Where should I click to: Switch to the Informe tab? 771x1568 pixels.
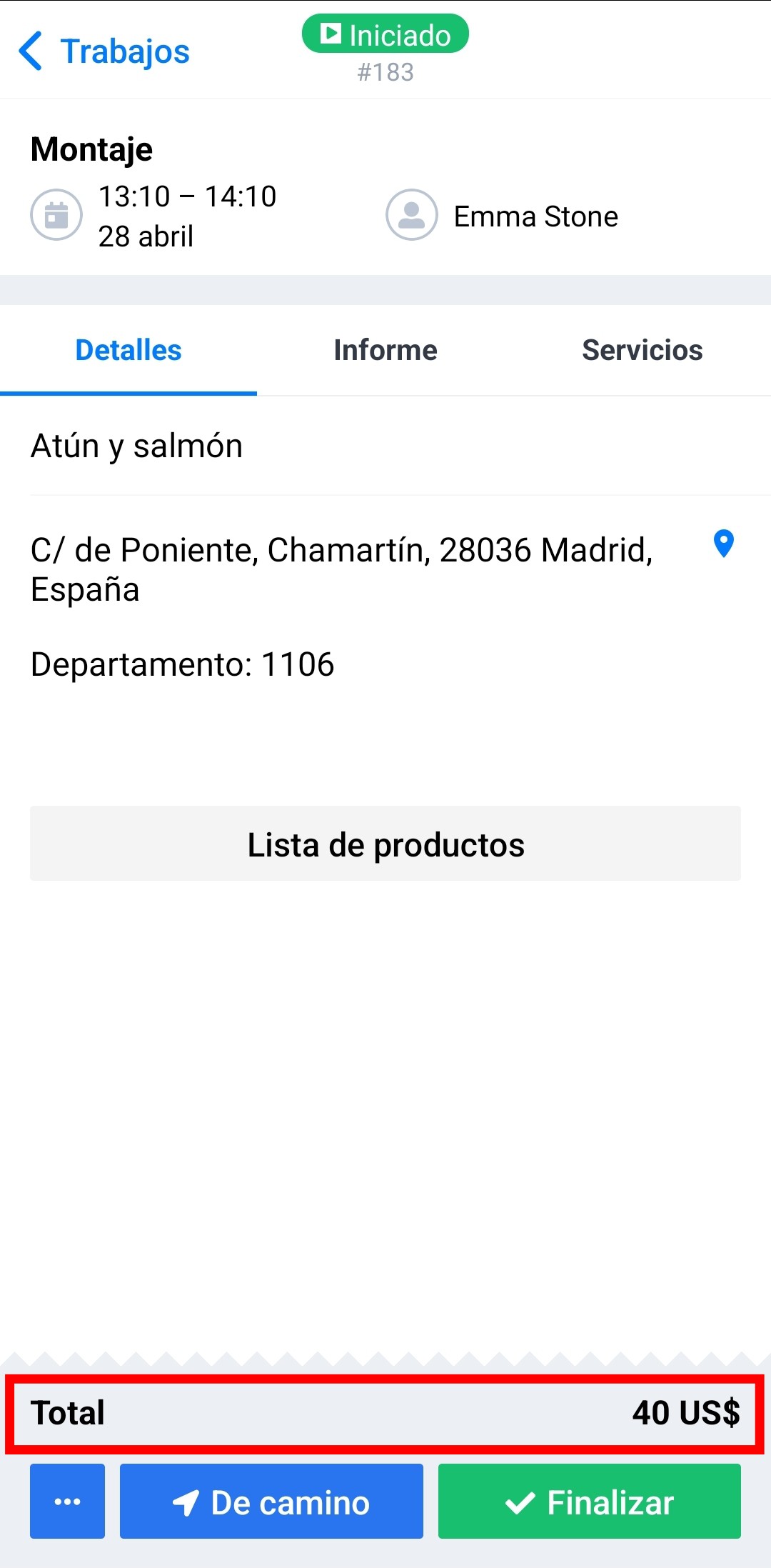(x=385, y=350)
